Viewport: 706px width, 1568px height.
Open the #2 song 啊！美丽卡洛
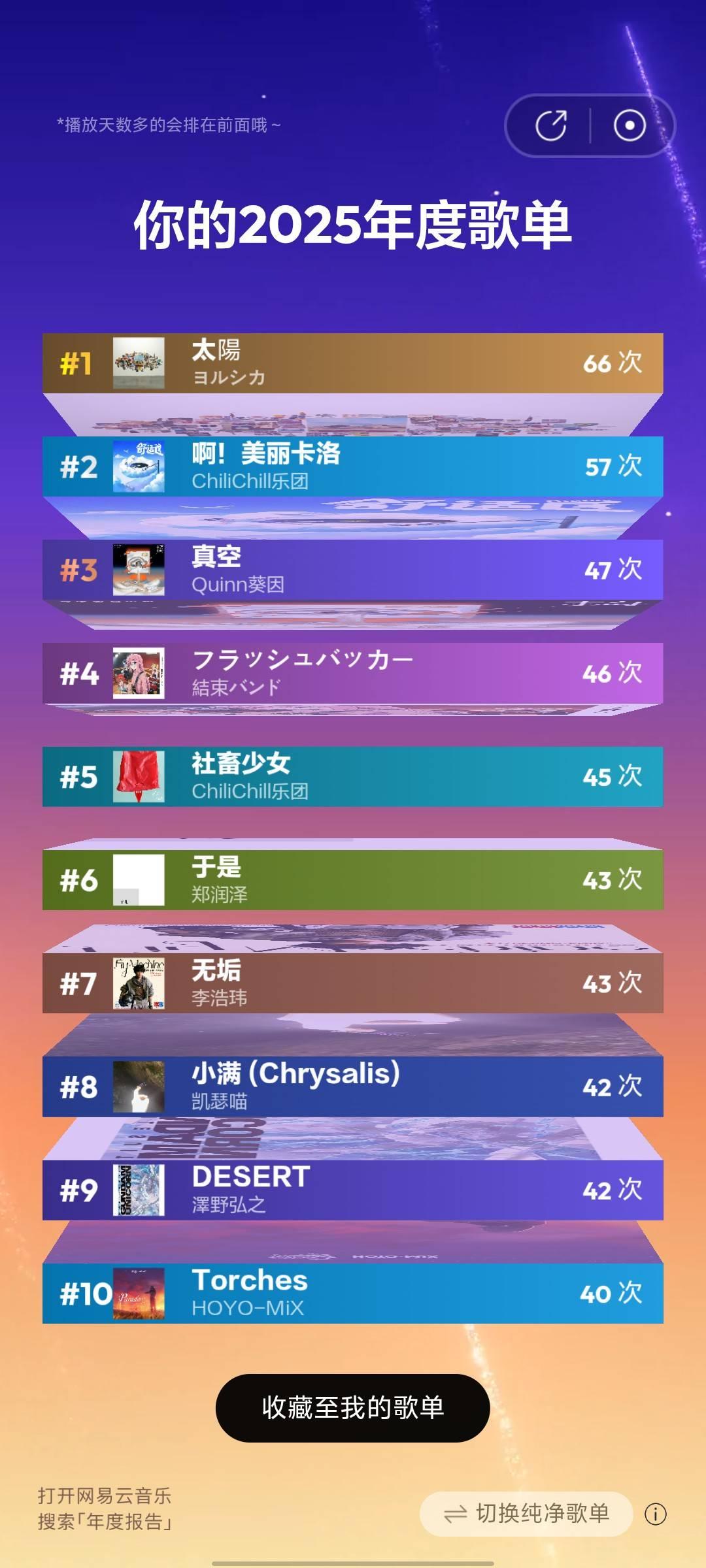353,466
